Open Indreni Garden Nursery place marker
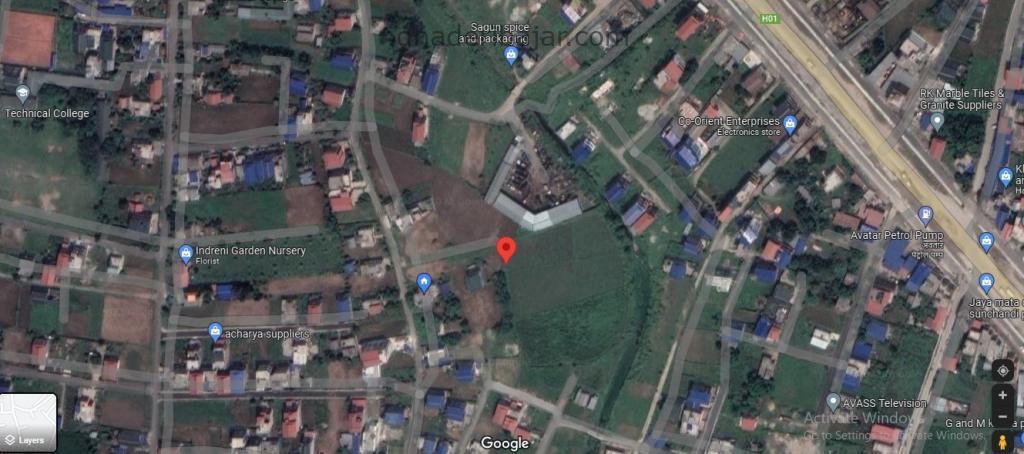 click(x=185, y=252)
